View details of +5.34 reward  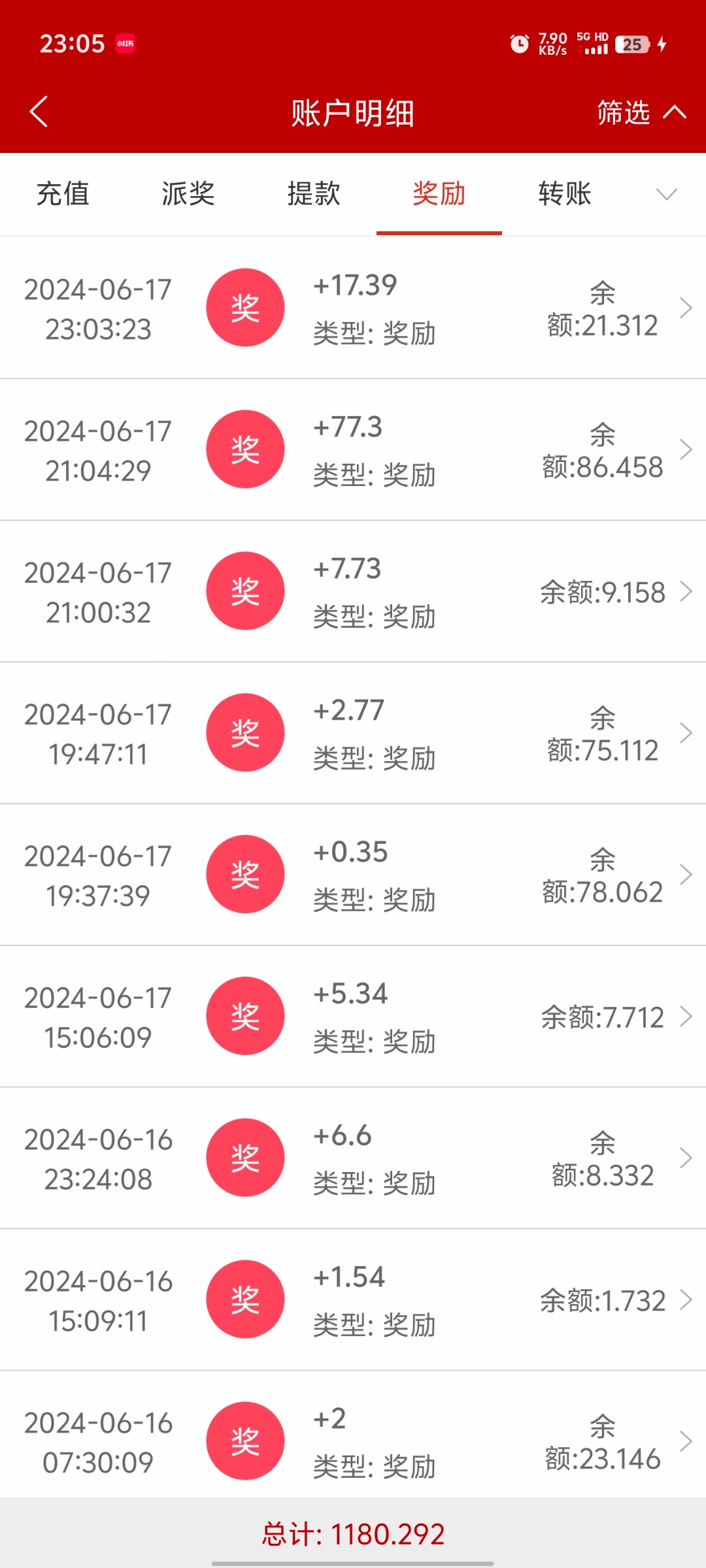[353, 1017]
